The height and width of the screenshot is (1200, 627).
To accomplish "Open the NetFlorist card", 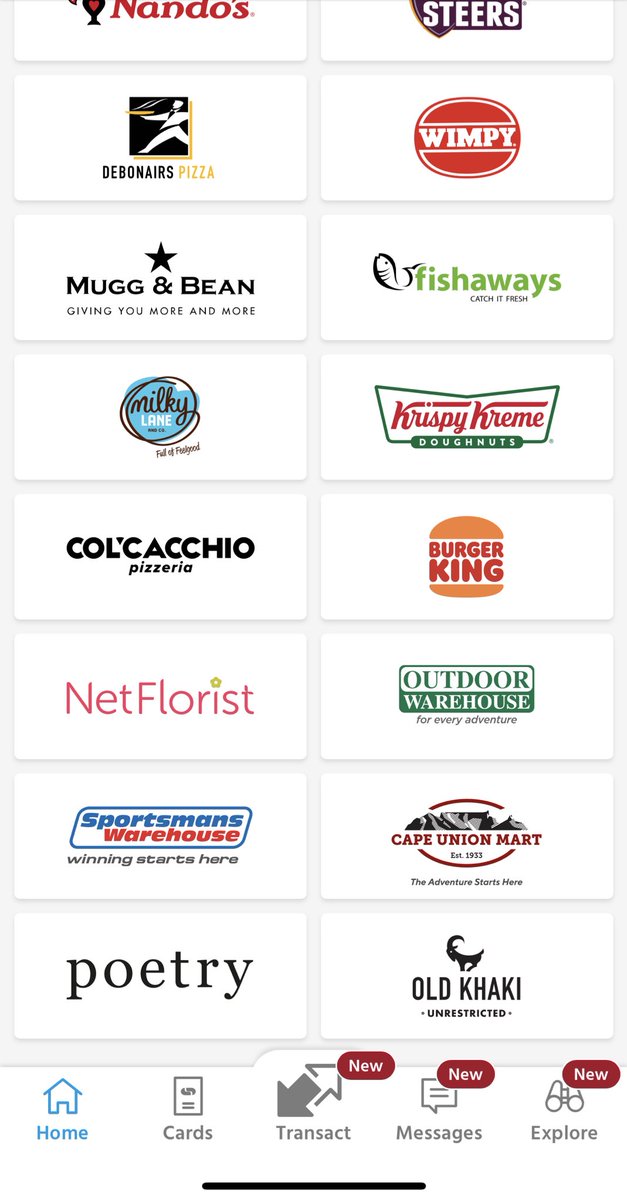I will 160,696.
